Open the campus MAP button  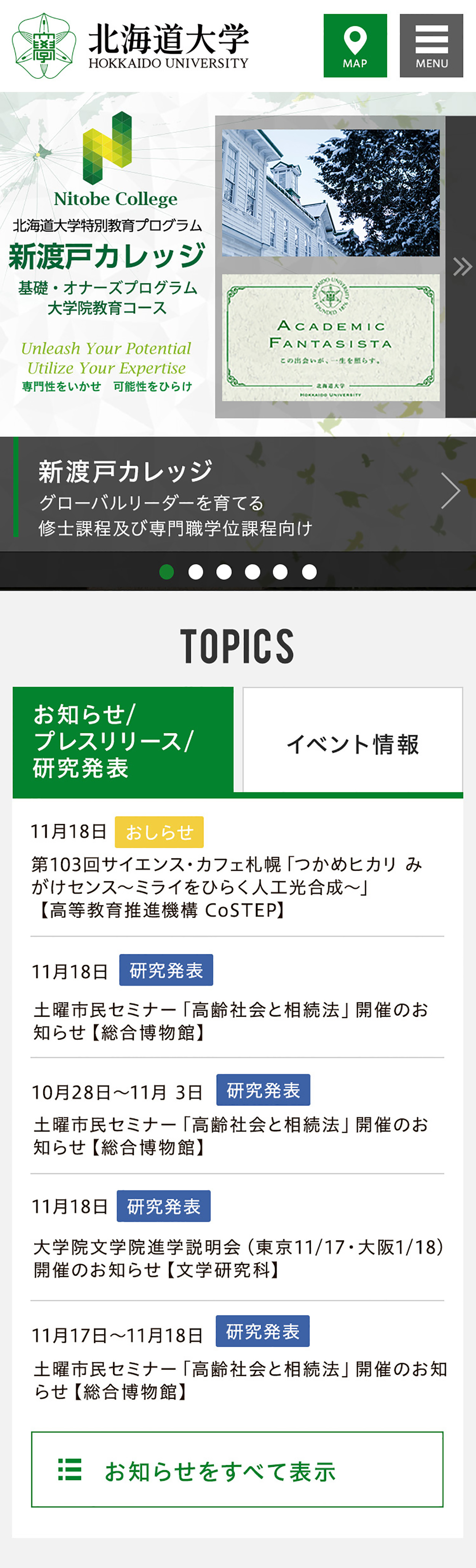coord(355,46)
